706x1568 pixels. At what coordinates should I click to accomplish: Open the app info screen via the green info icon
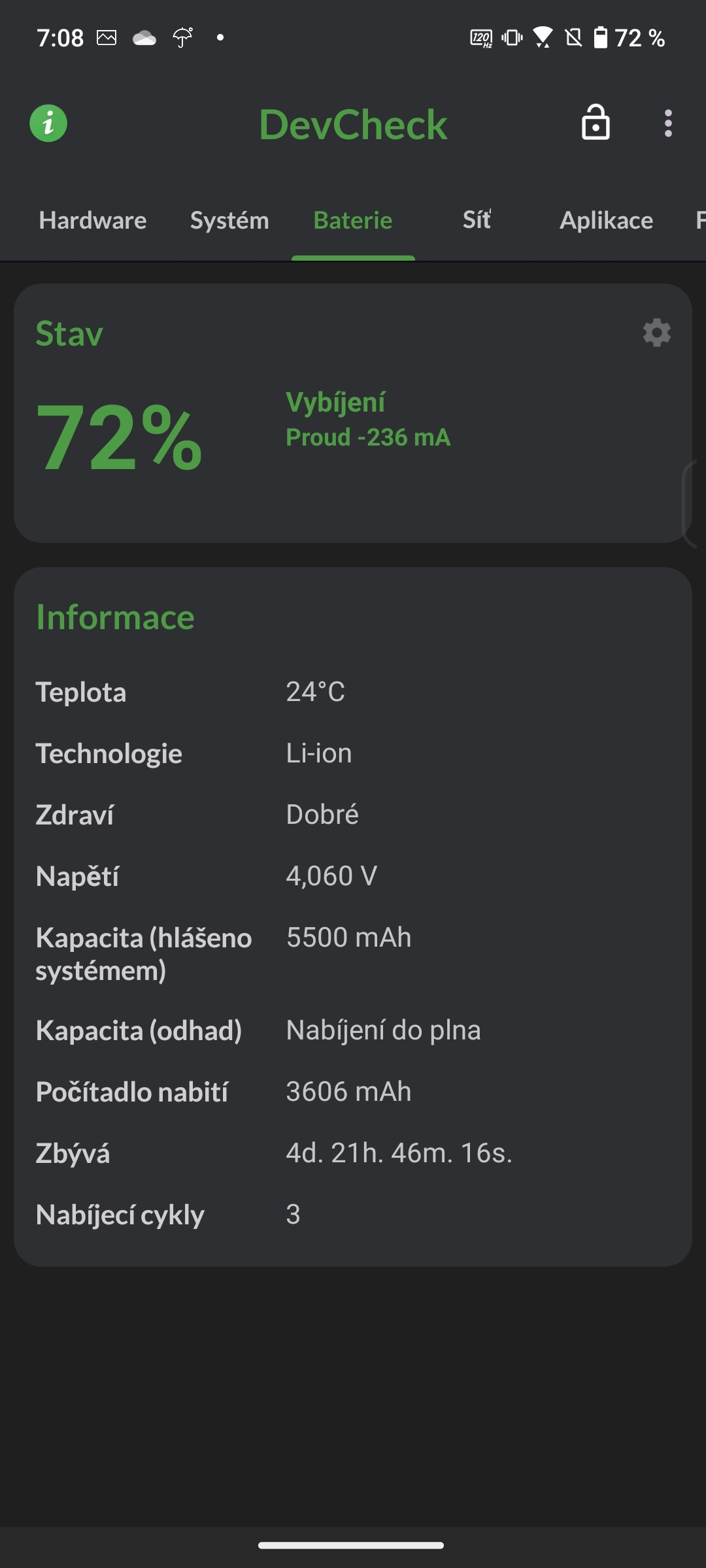(x=49, y=124)
